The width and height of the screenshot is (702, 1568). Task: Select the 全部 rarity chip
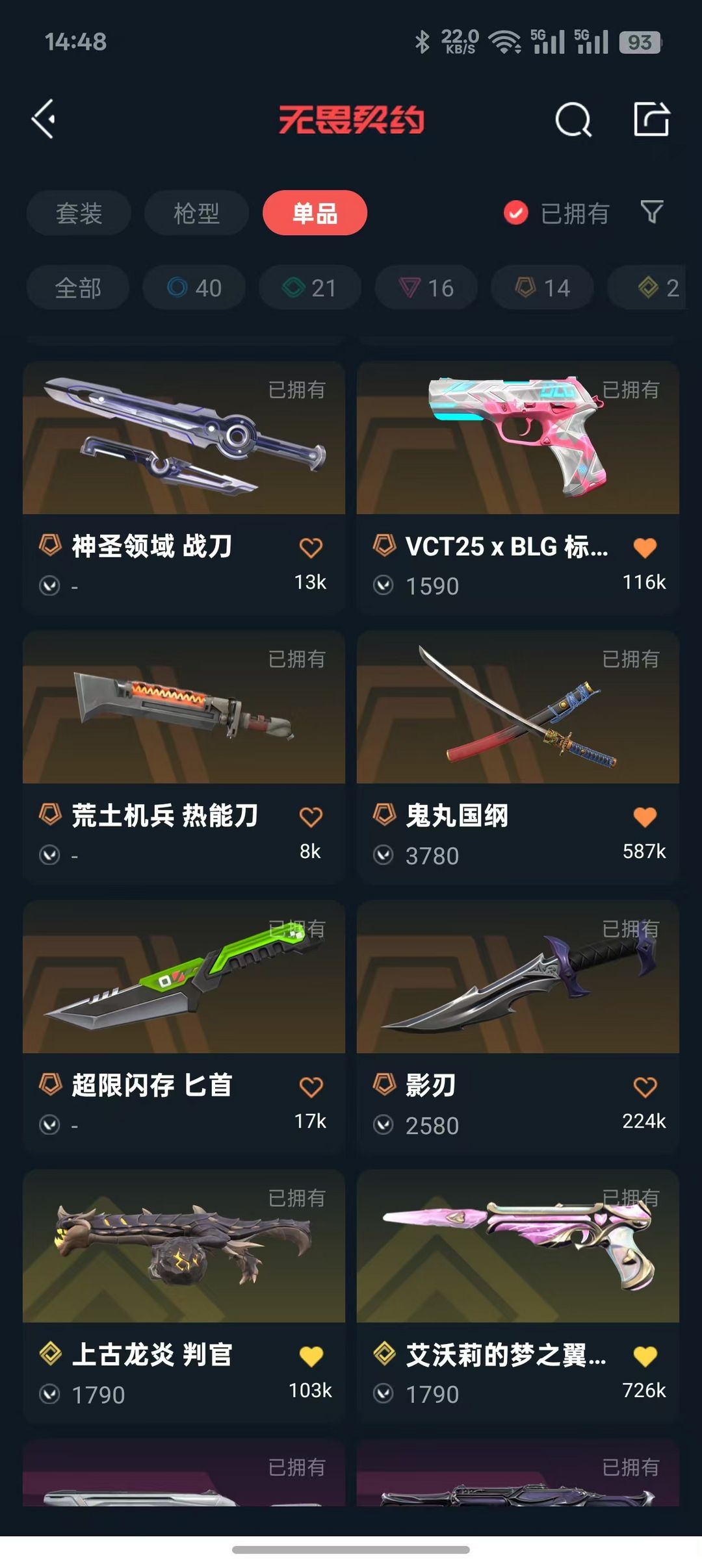tap(78, 287)
